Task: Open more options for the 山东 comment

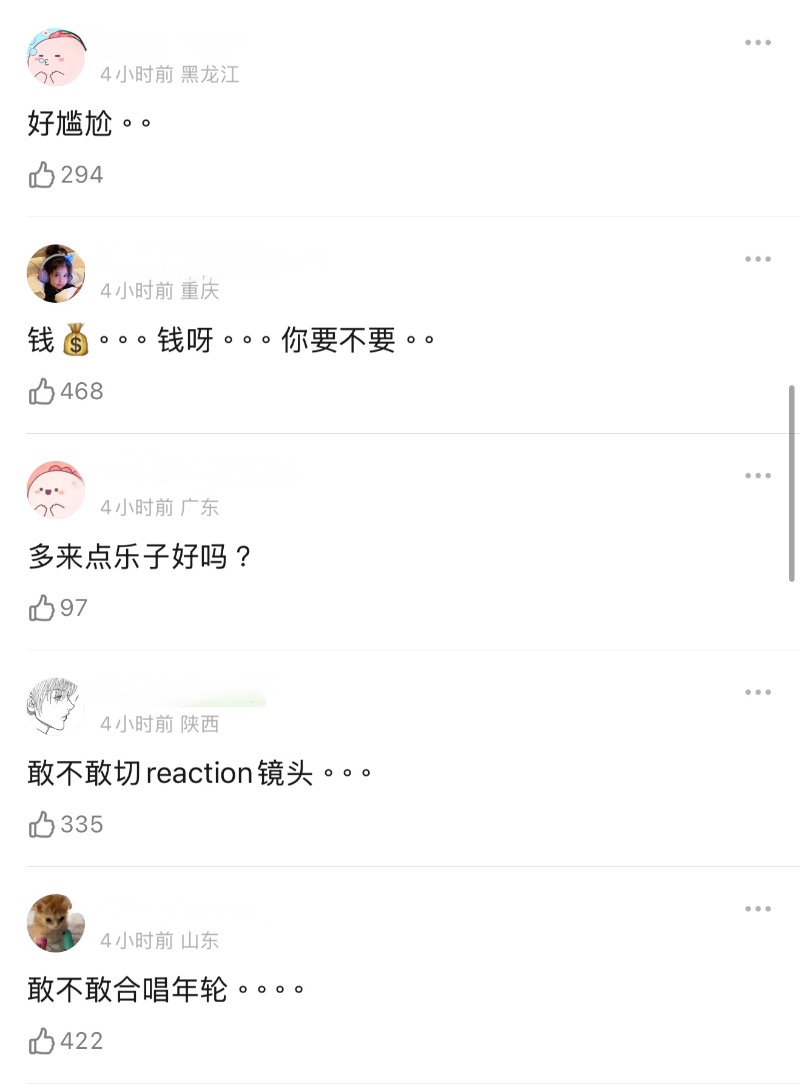Action: [758, 909]
